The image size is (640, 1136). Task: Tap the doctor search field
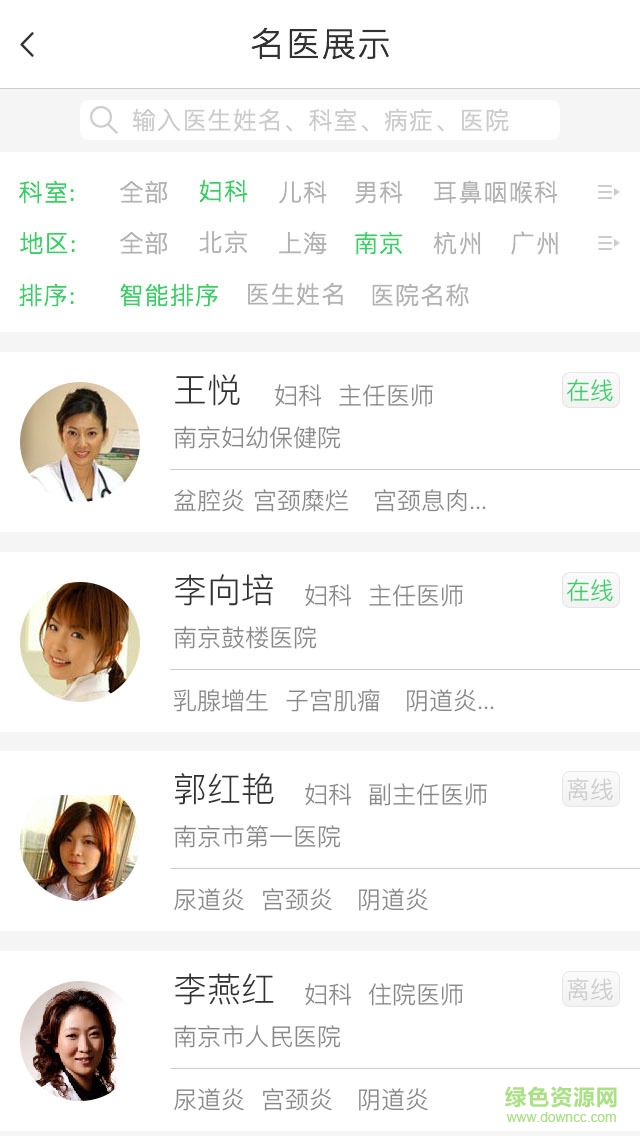coord(320,121)
